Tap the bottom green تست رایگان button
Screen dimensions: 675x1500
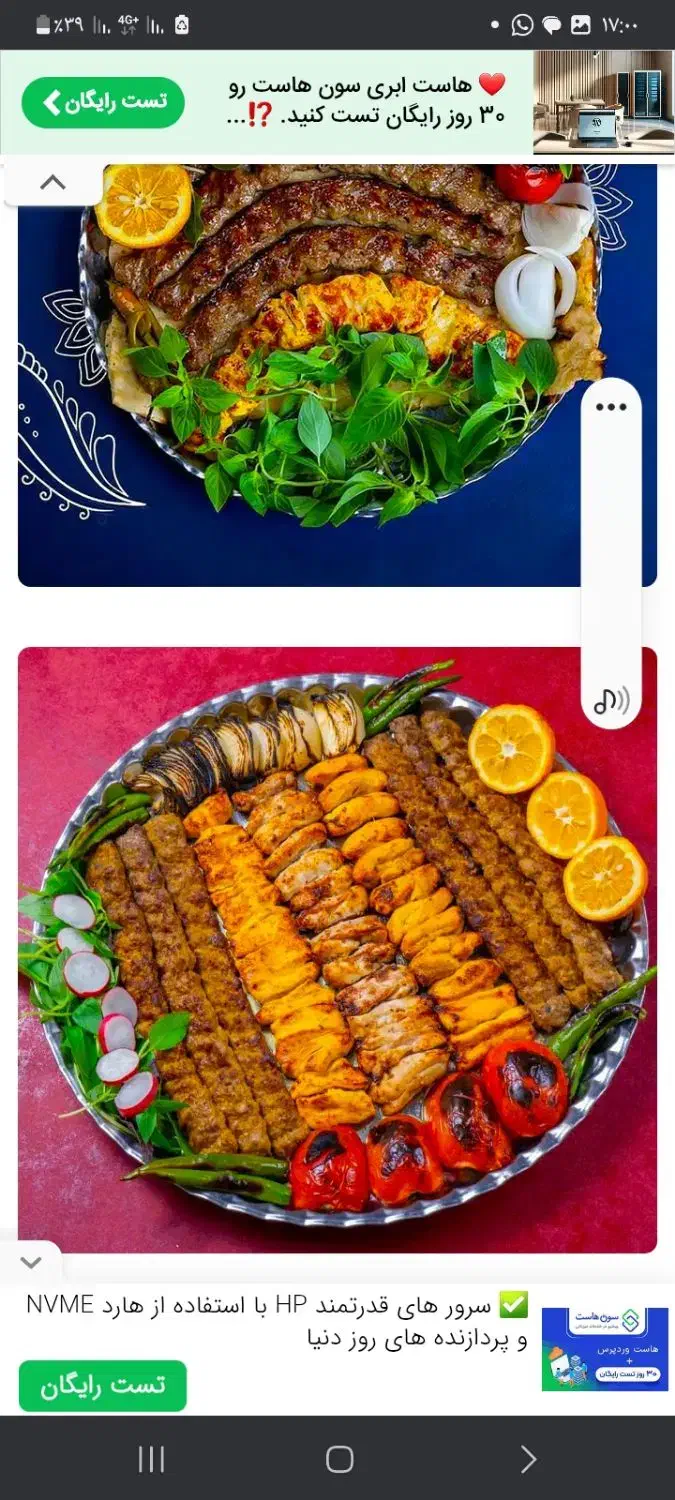102,1386
